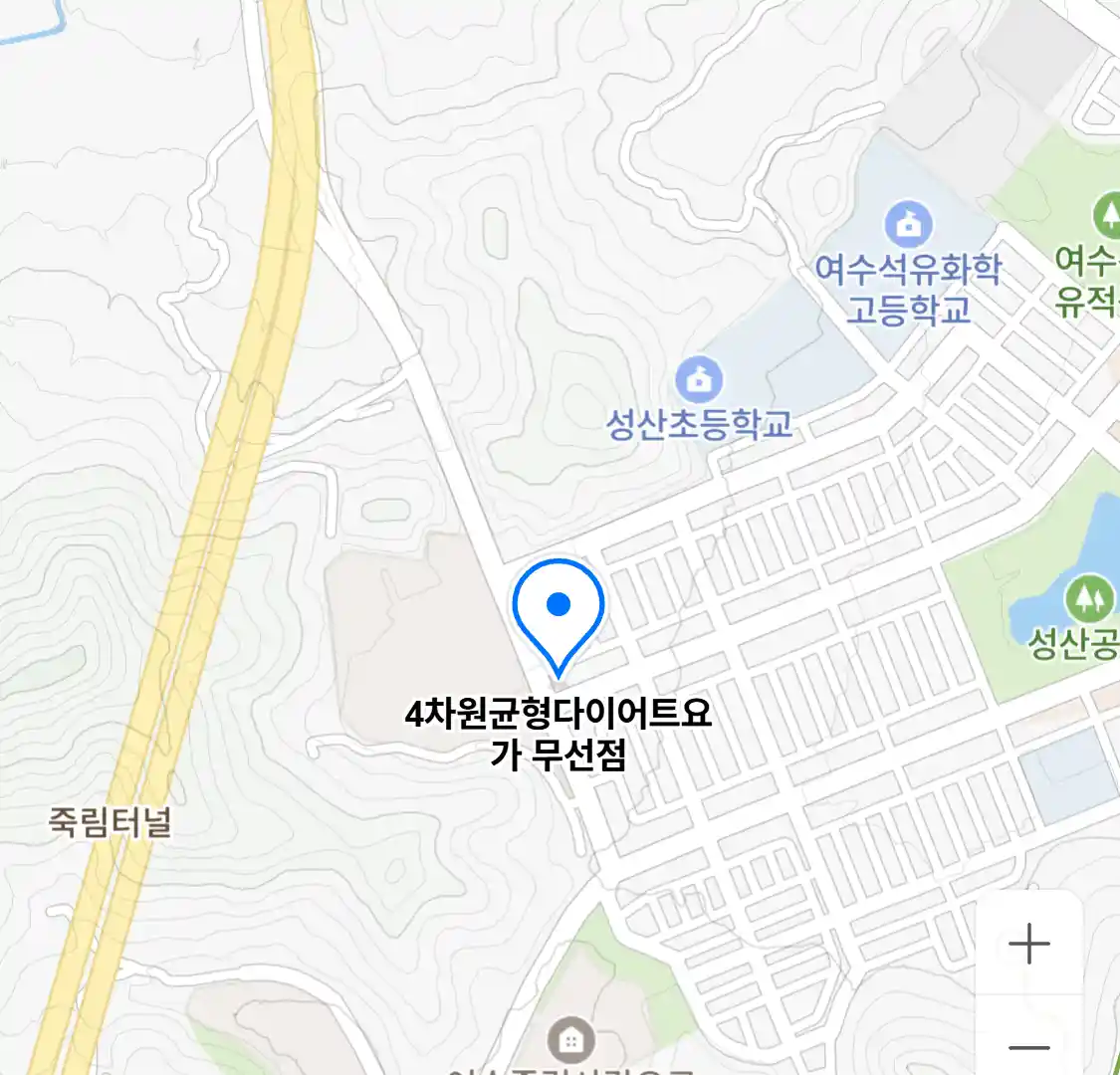The height and width of the screenshot is (1075, 1120).
Task: Zoom in with the plus button
Action: pyautogui.click(x=1028, y=944)
